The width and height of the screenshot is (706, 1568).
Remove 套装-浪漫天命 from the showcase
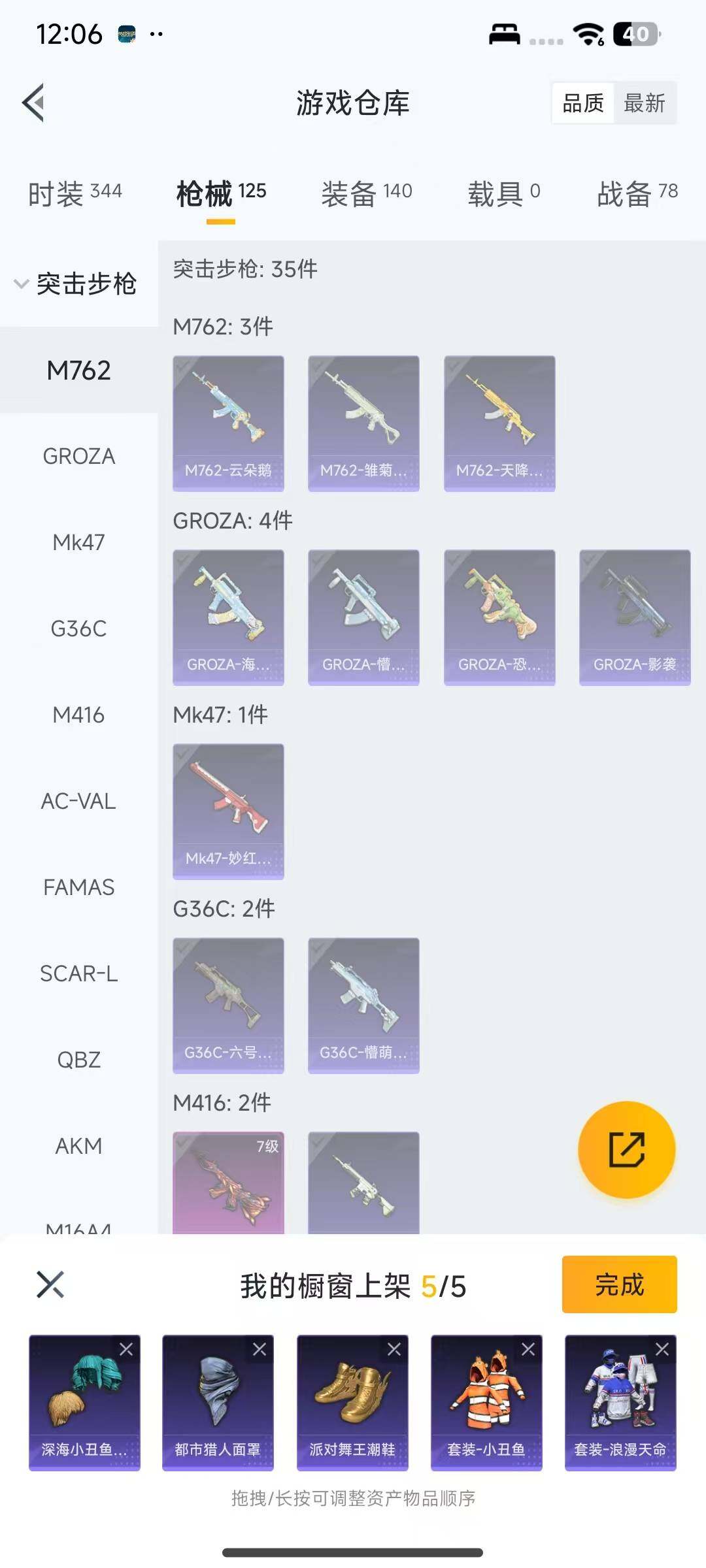[662, 1349]
